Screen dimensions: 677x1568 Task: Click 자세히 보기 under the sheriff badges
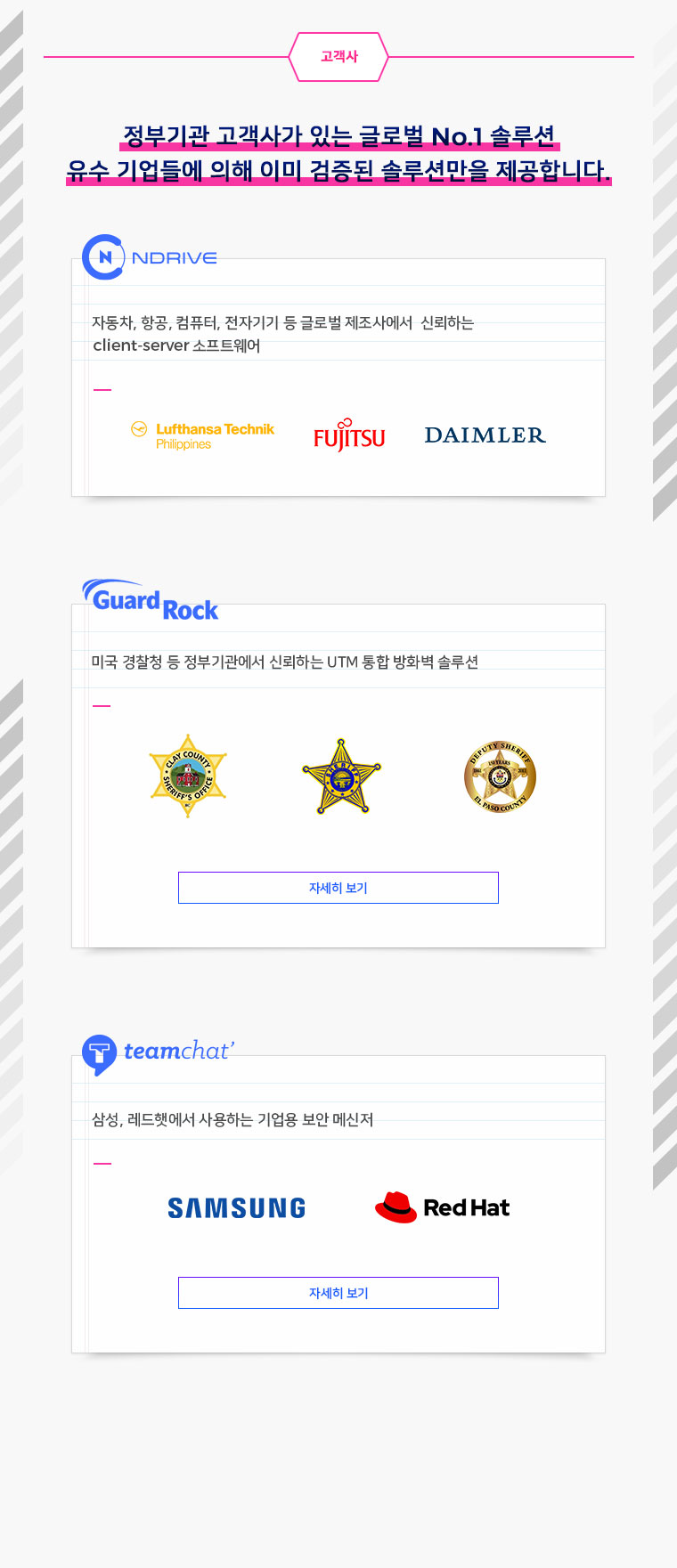(x=338, y=887)
